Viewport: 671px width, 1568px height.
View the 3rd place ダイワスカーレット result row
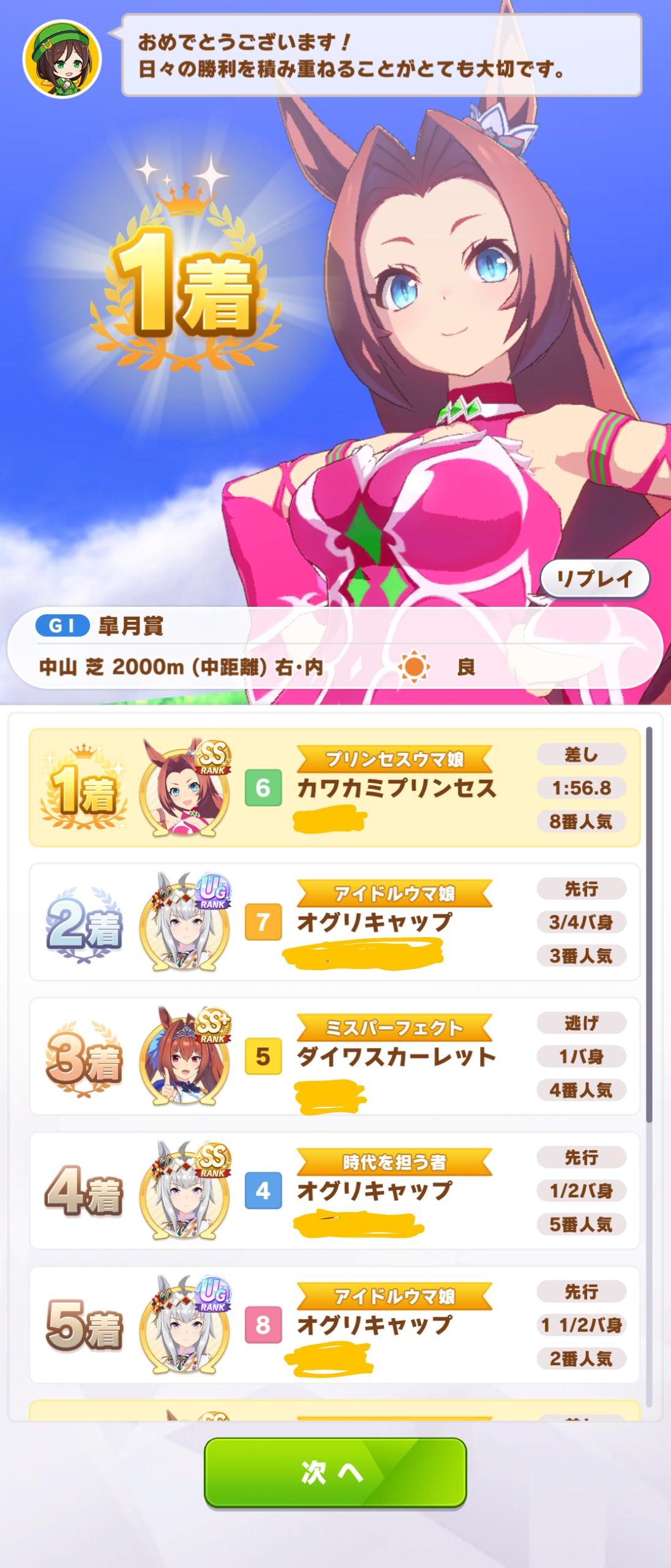[334, 1056]
